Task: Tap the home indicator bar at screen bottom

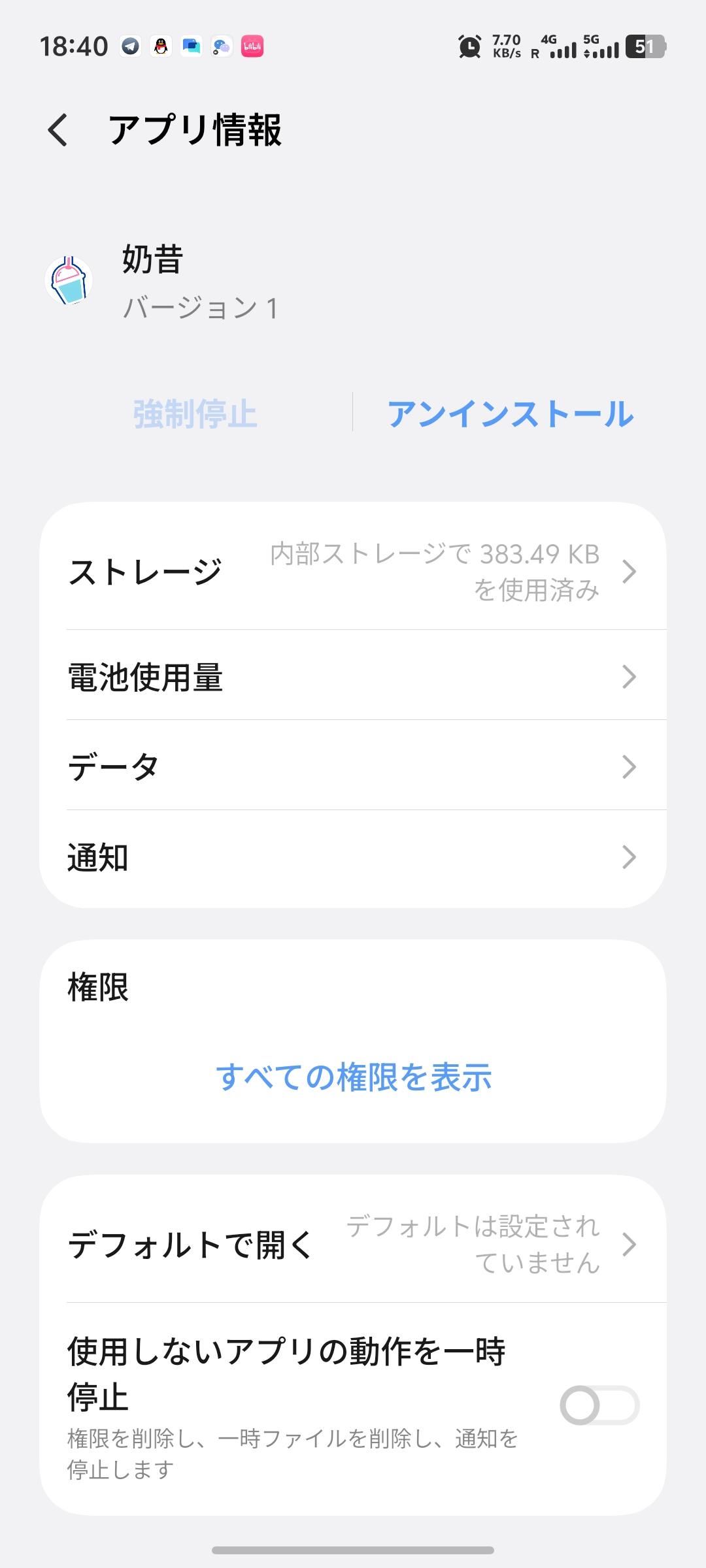Action: point(353,1548)
